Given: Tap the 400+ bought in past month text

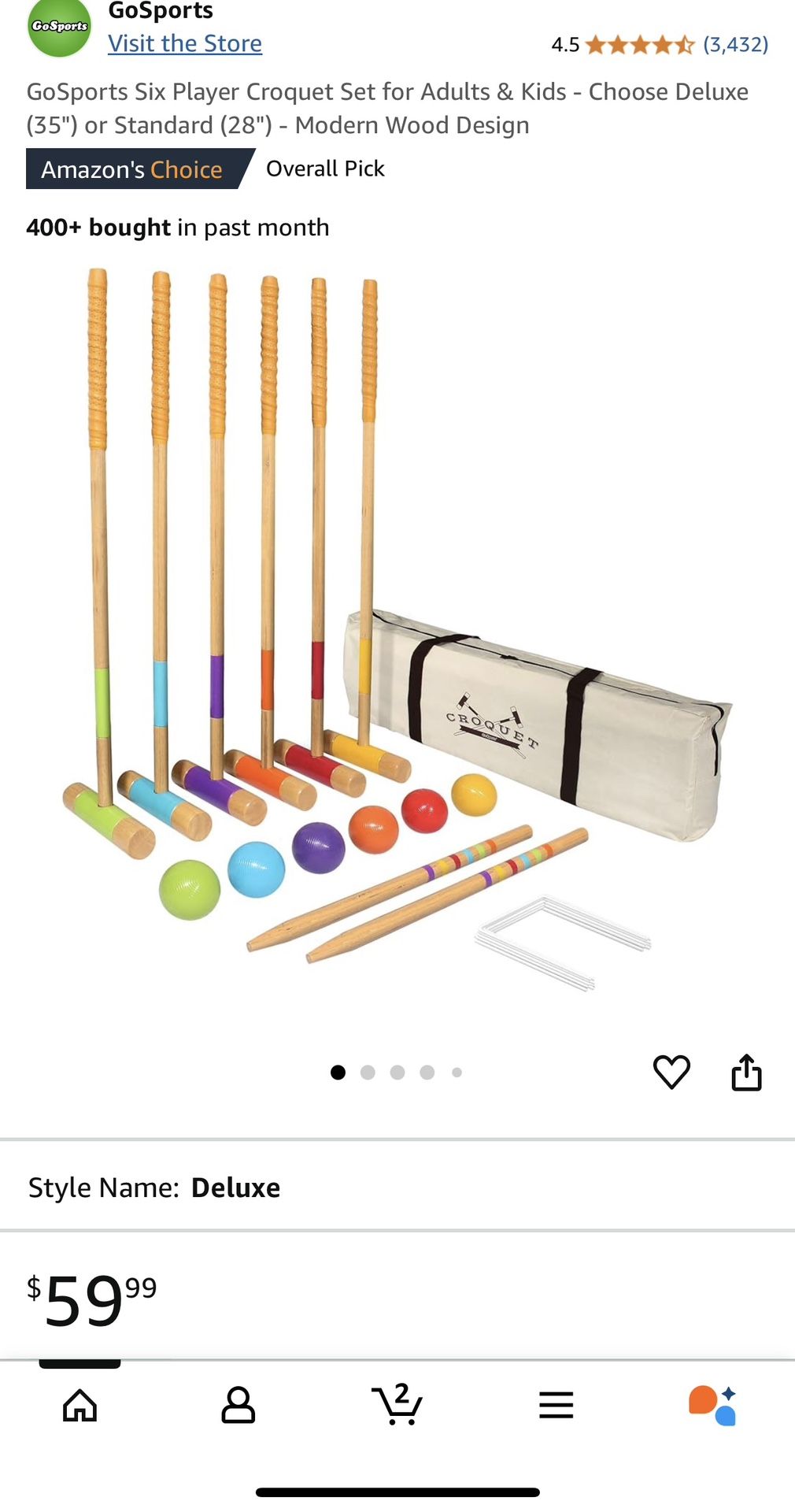Looking at the screenshot, I should click(178, 227).
